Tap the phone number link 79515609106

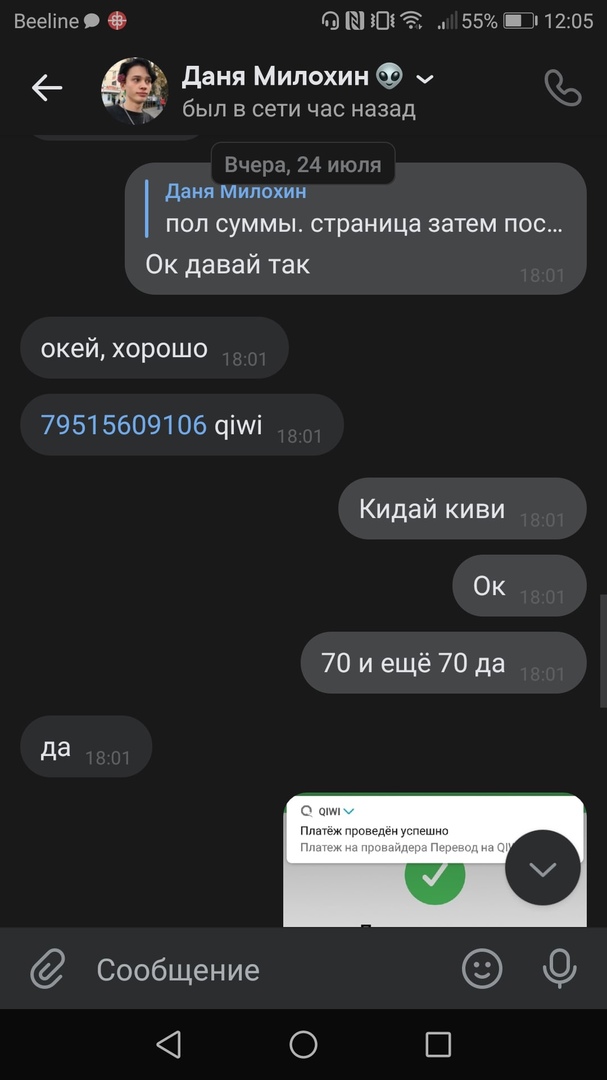(123, 425)
